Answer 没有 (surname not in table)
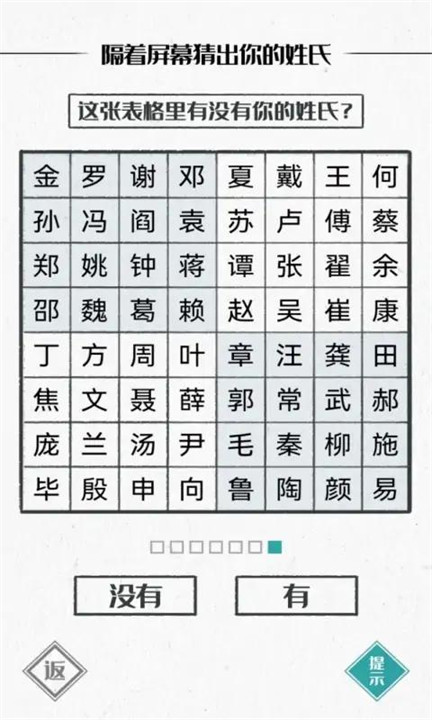The image size is (432, 720). click(135, 596)
